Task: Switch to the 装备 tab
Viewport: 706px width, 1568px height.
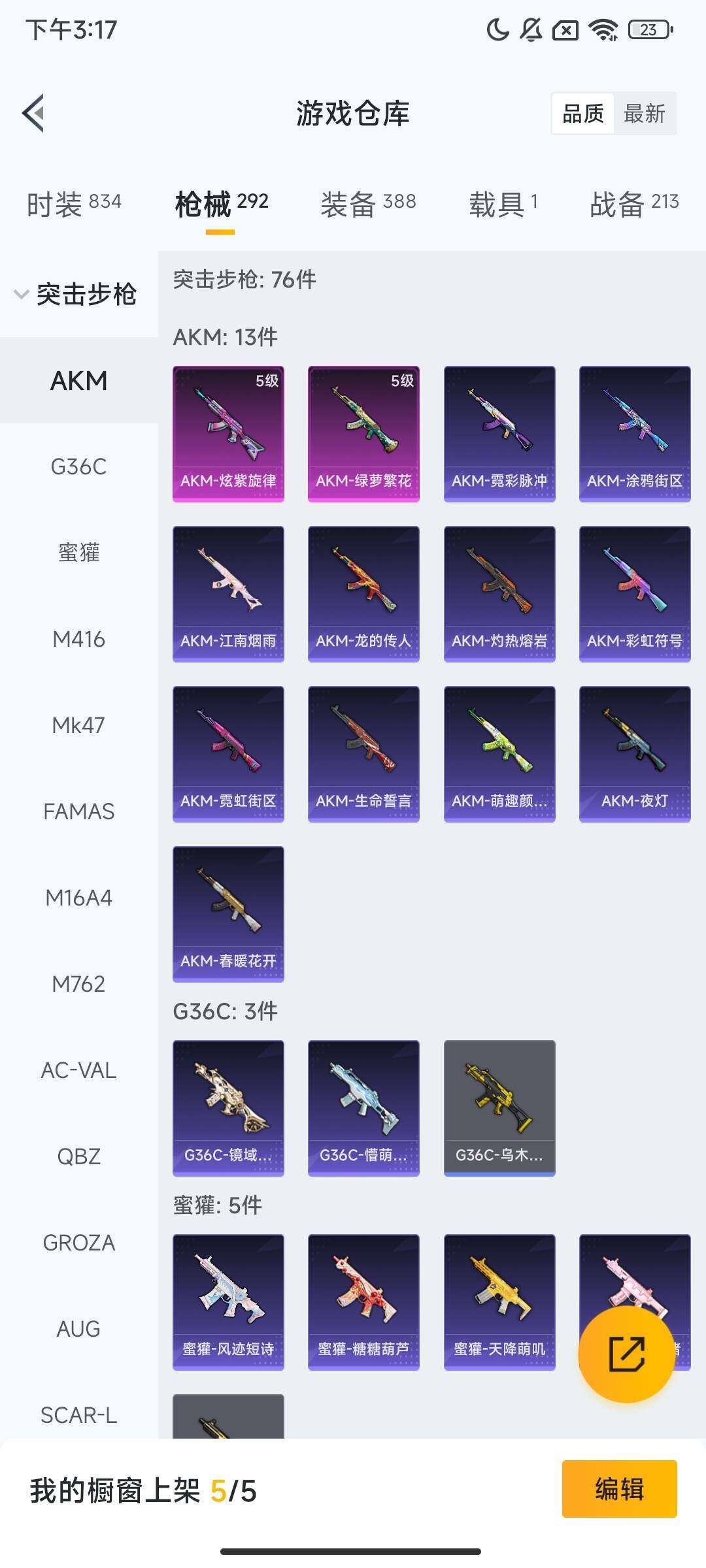Action: click(368, 204)
